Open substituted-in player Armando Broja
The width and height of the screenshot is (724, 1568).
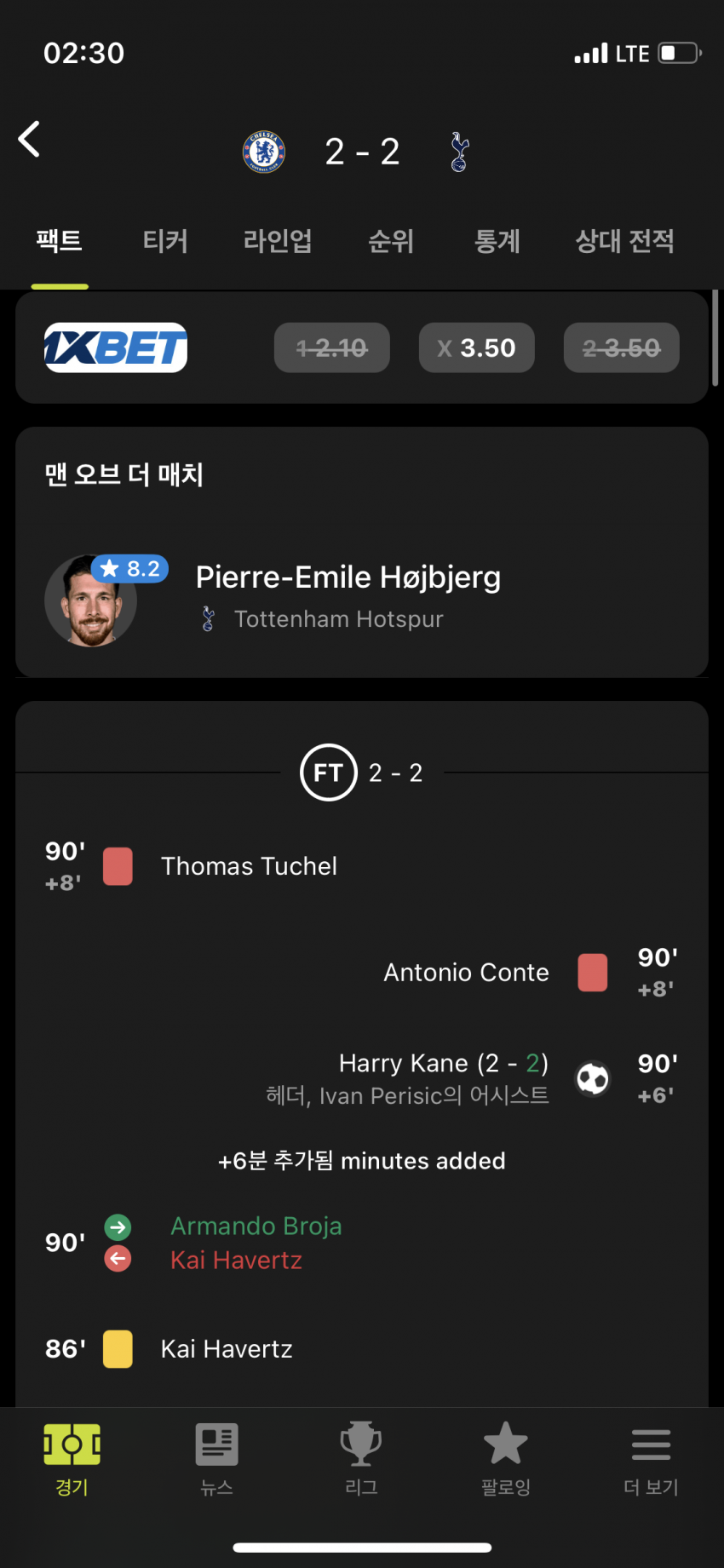click(256, 1226)
